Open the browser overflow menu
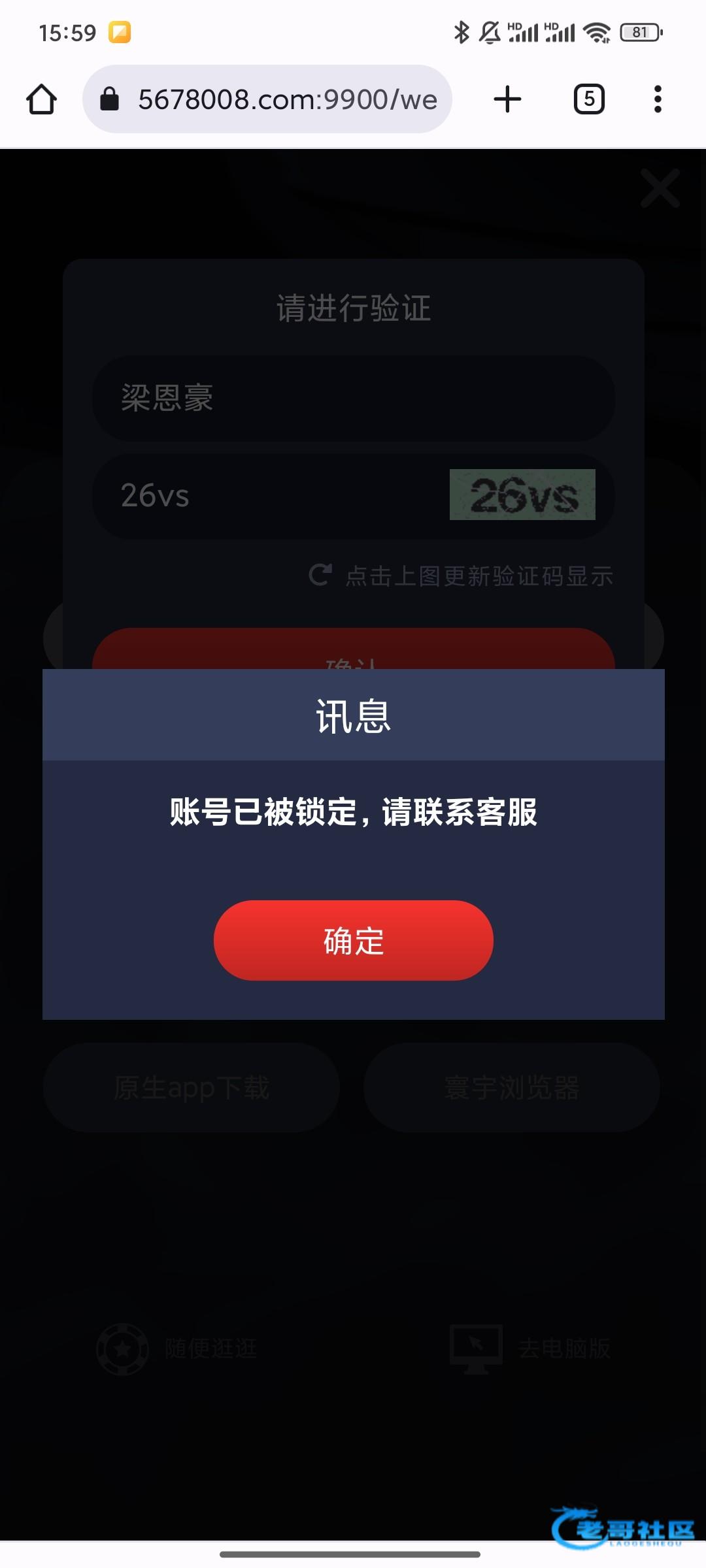Viewport: 706px width, 1568px height. click(658, 99)
